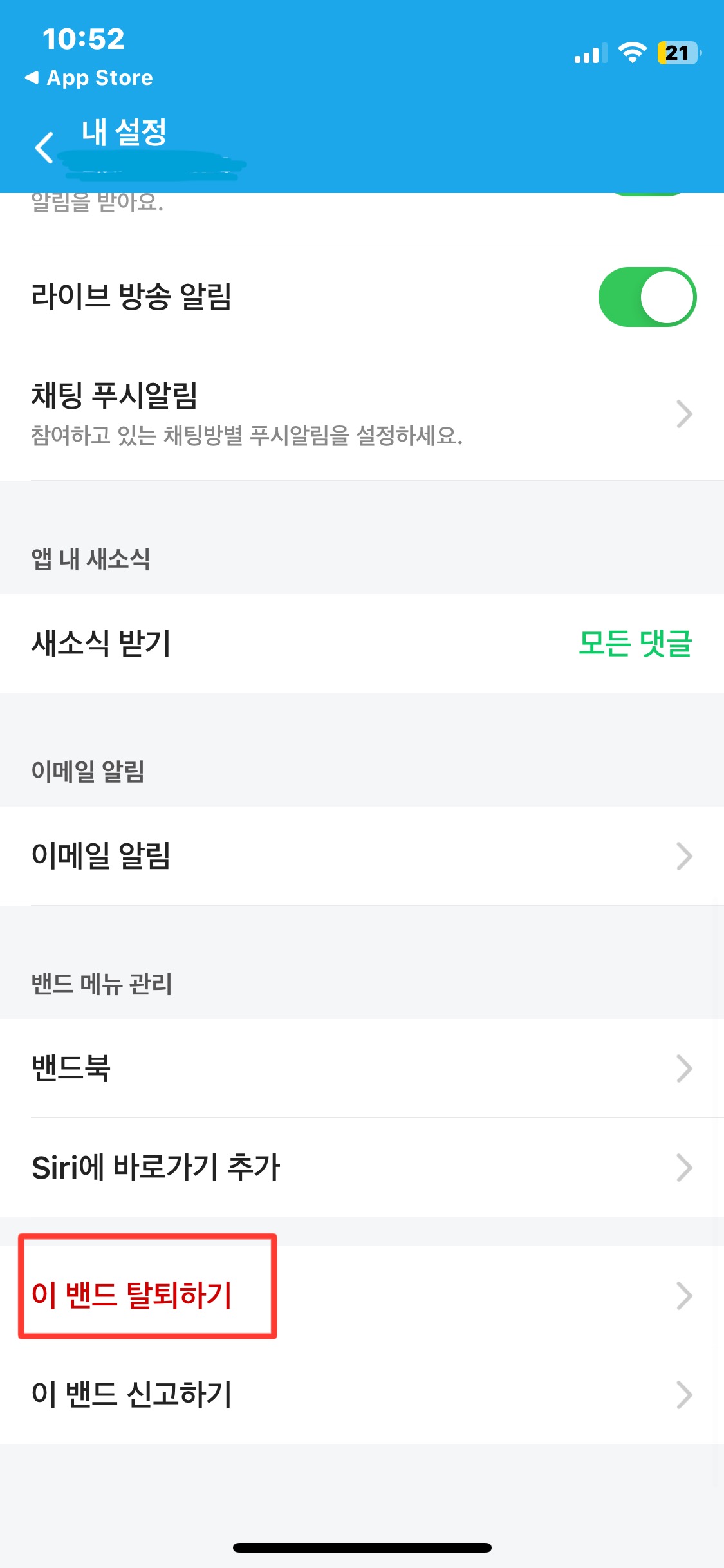Viewport: 724px width, 1568px height.
Task: Tap the back arrow to exit 내 설정
Action: tap(43, 148)
